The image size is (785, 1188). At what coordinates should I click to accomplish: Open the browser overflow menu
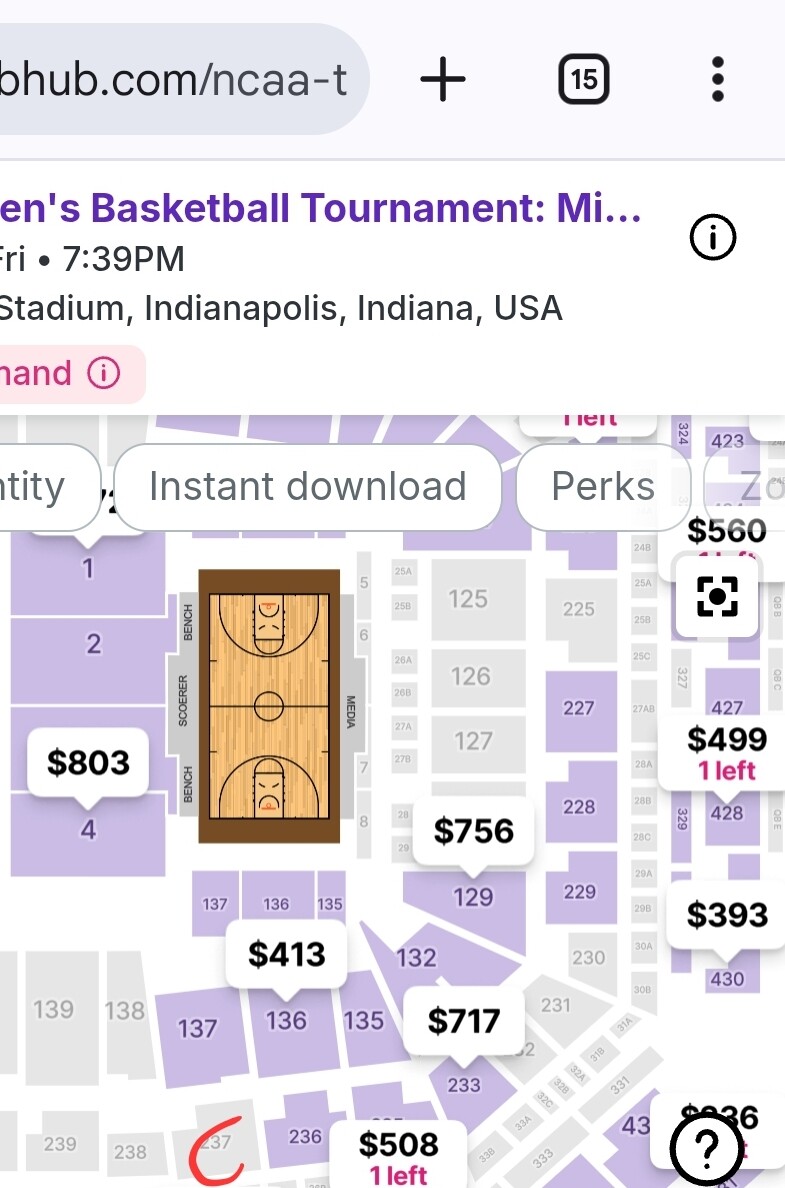(717, 79)
